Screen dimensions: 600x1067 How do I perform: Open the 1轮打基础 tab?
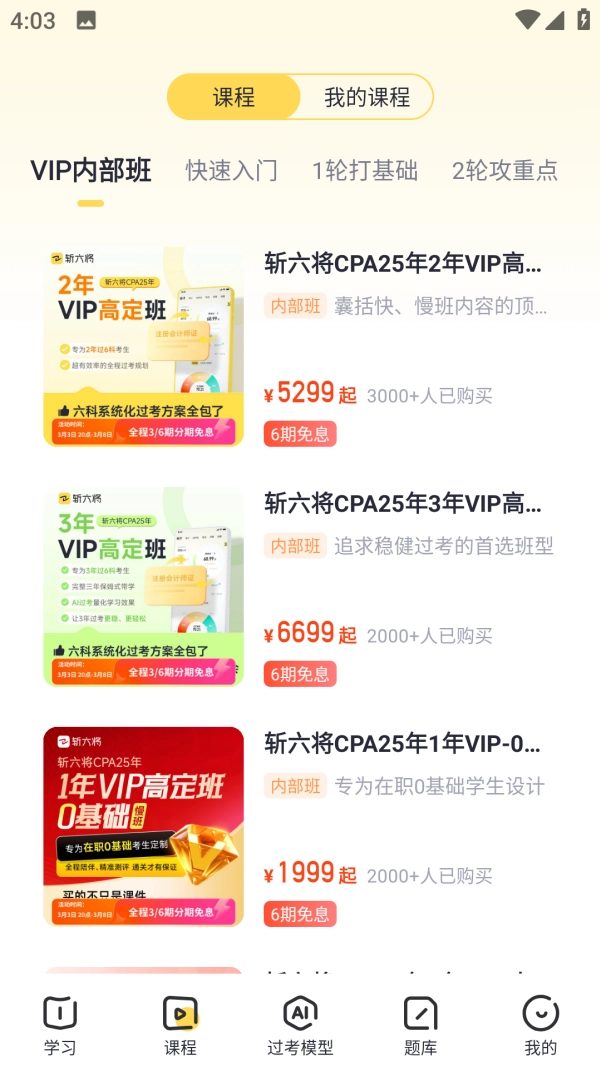pos(365,171)
